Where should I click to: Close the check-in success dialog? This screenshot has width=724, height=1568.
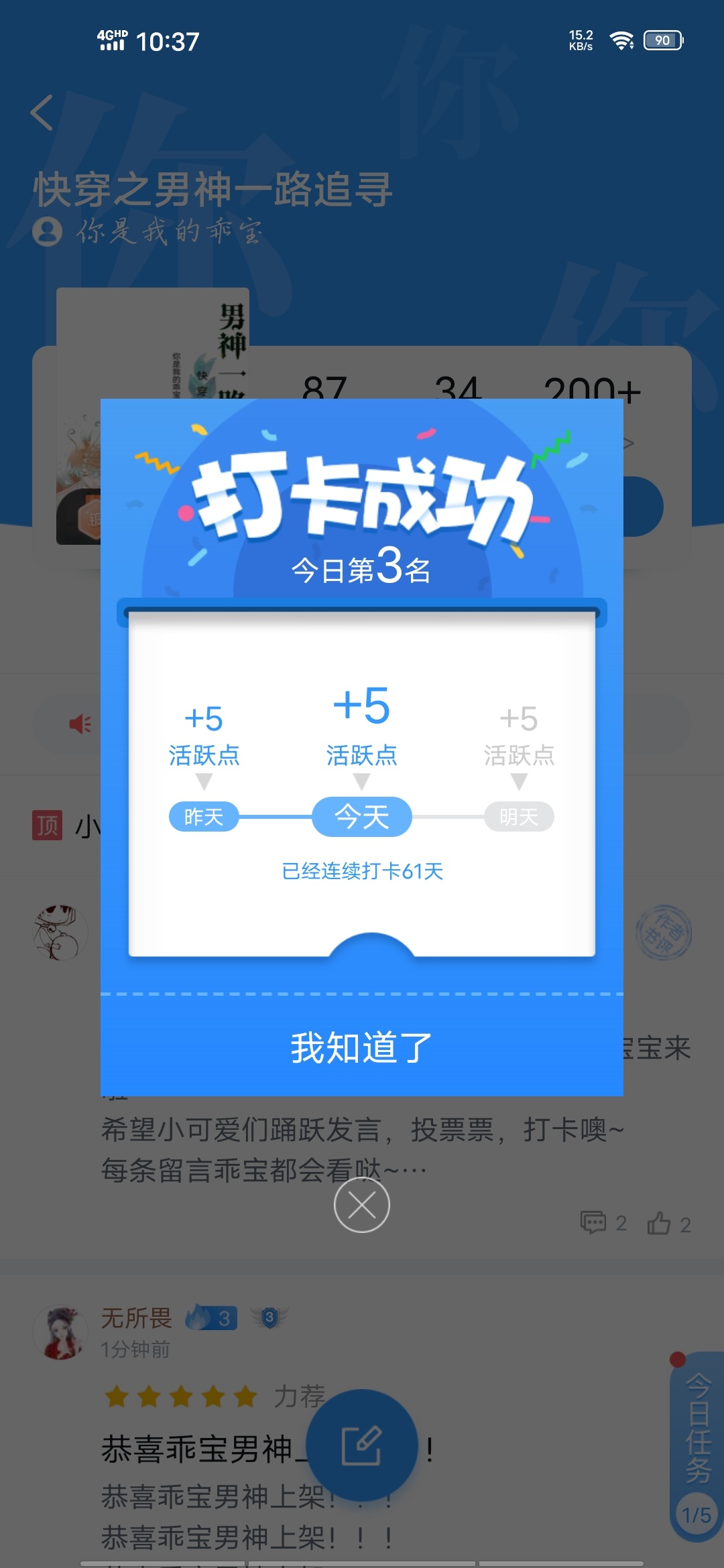pyautogui.click(x=361, y=1205)
